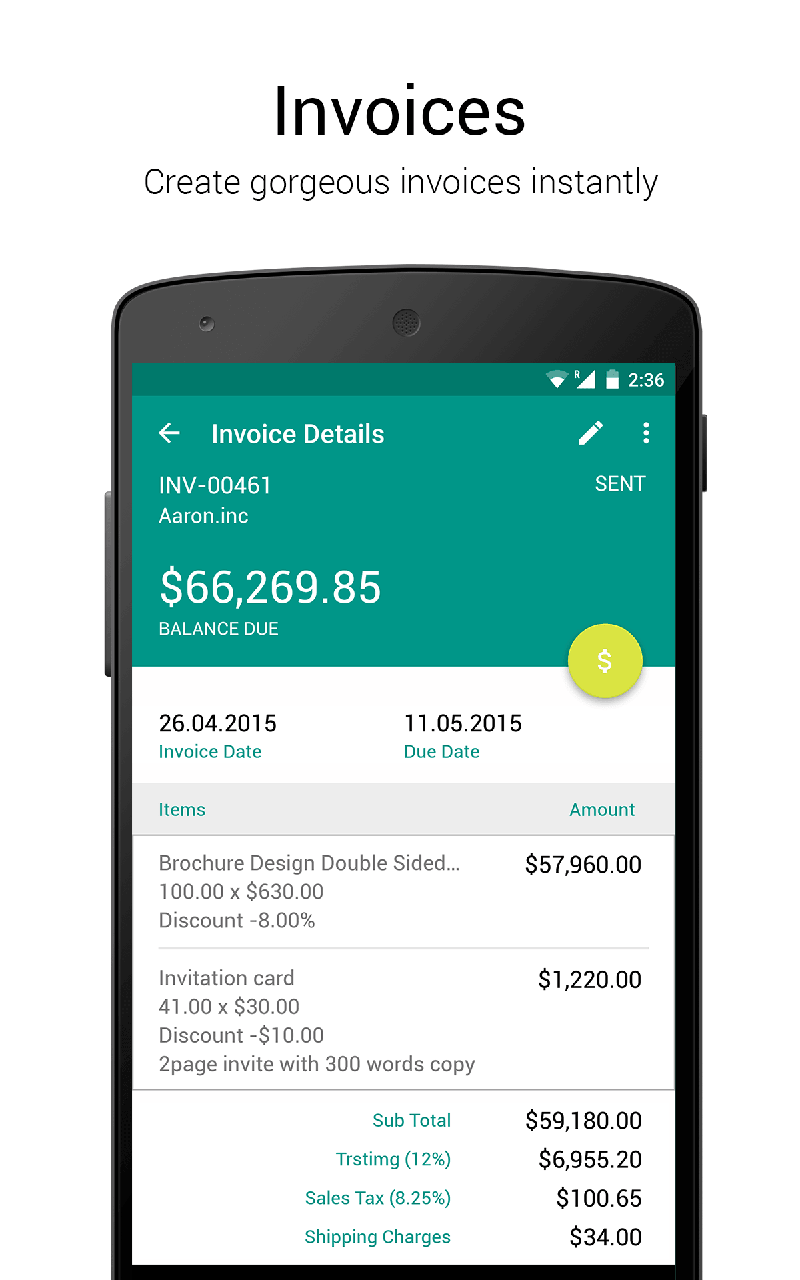The width and height of the screenshot is (800, 1280).
Task: Tap the back arrow to leave Invoice Details
Action: pos(169,433)
